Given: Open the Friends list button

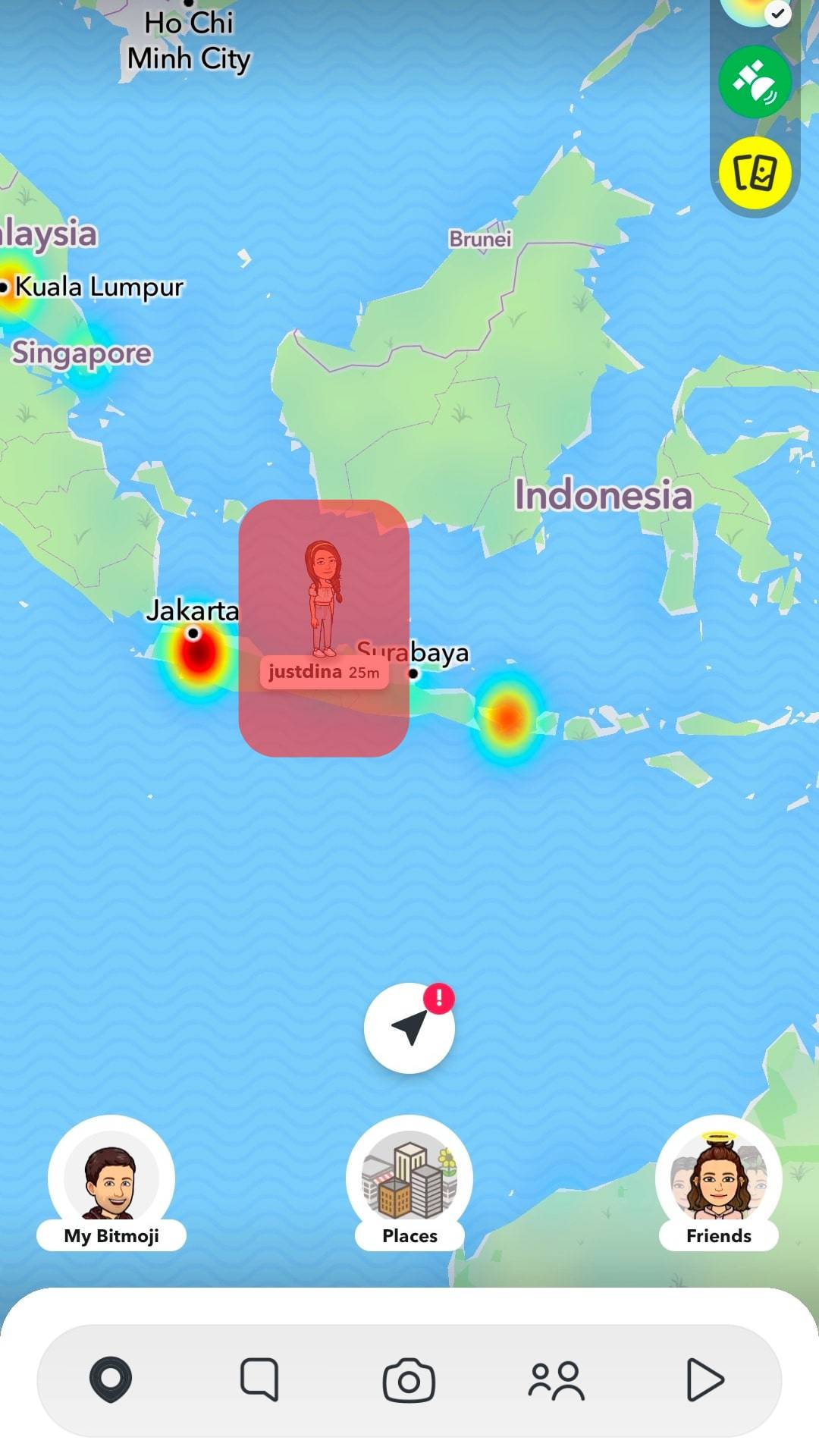Looking at the screenshot, I should pos(718,1179).
